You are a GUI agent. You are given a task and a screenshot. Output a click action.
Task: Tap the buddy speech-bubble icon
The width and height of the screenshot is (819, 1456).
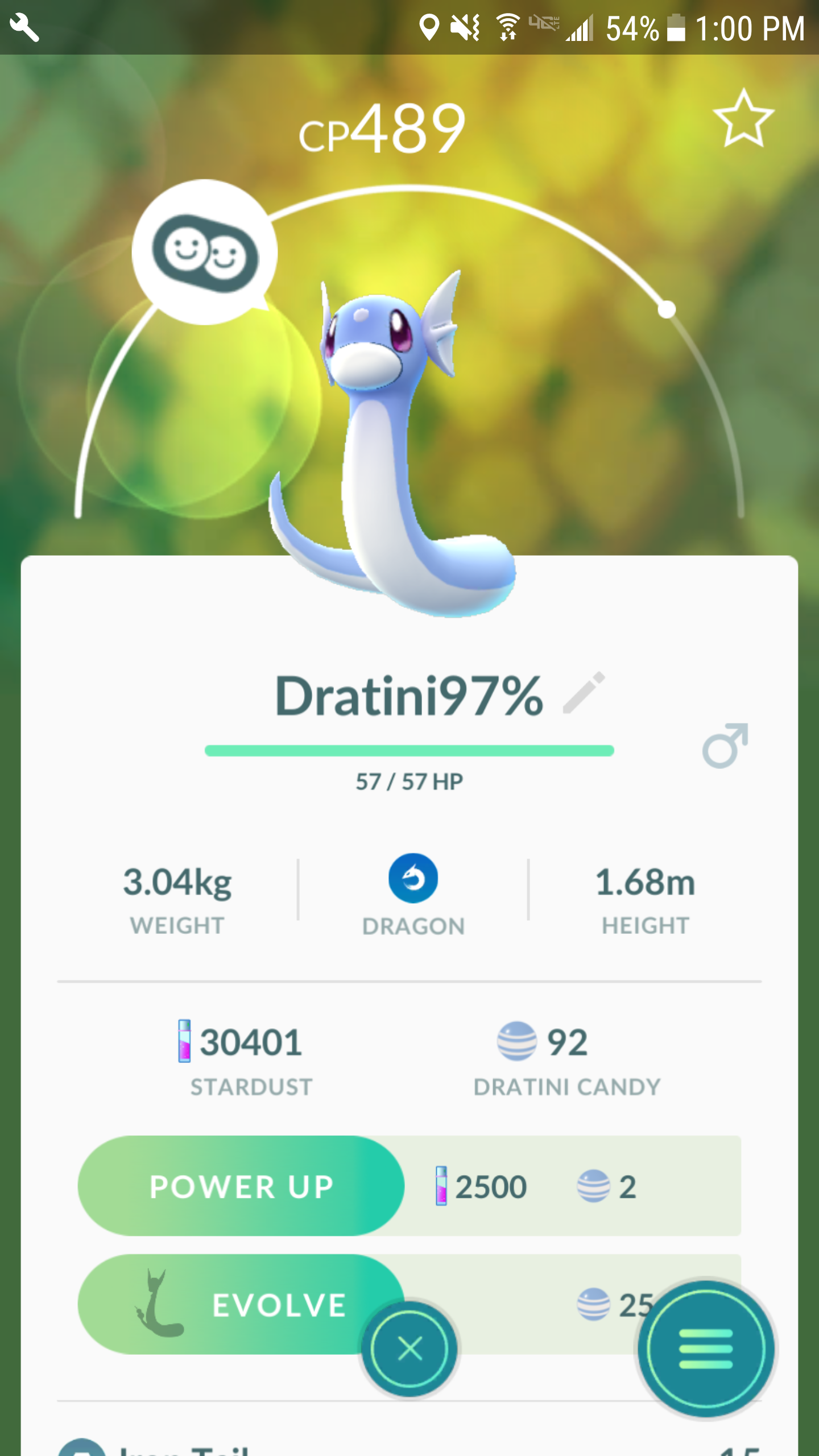(205, 252)
